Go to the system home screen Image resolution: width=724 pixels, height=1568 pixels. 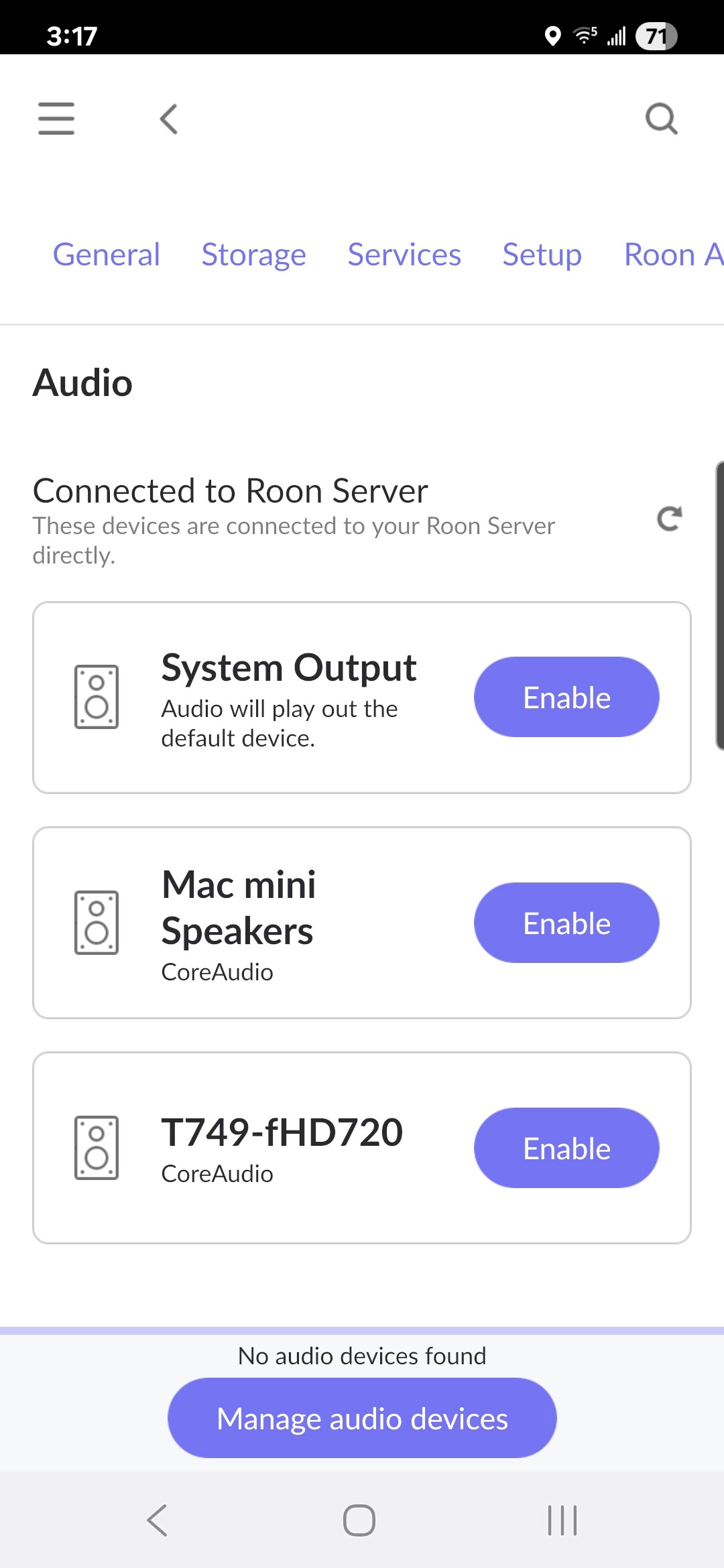(x=359, y=1520)
